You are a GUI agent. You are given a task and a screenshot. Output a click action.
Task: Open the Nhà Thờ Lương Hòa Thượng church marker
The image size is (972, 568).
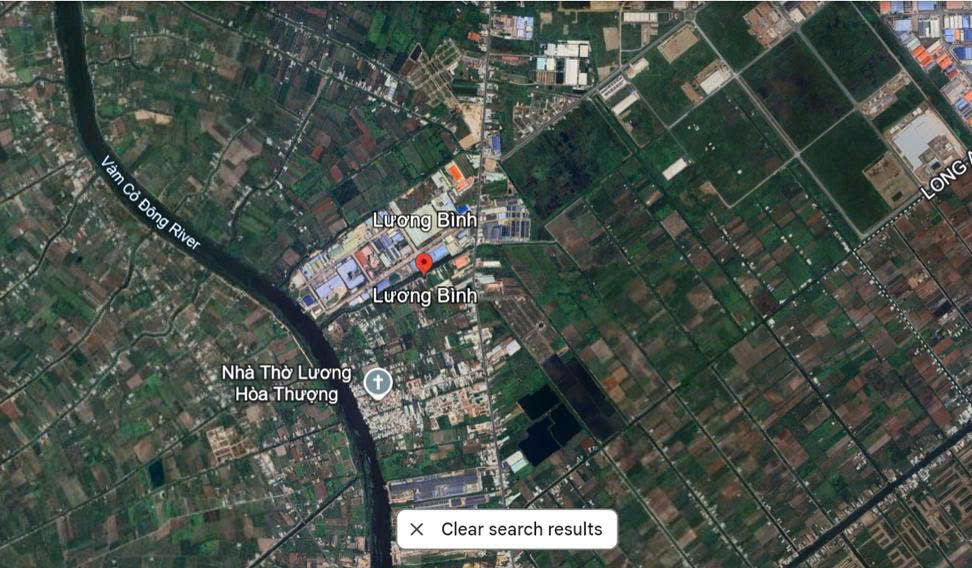(x=377, y=382)
